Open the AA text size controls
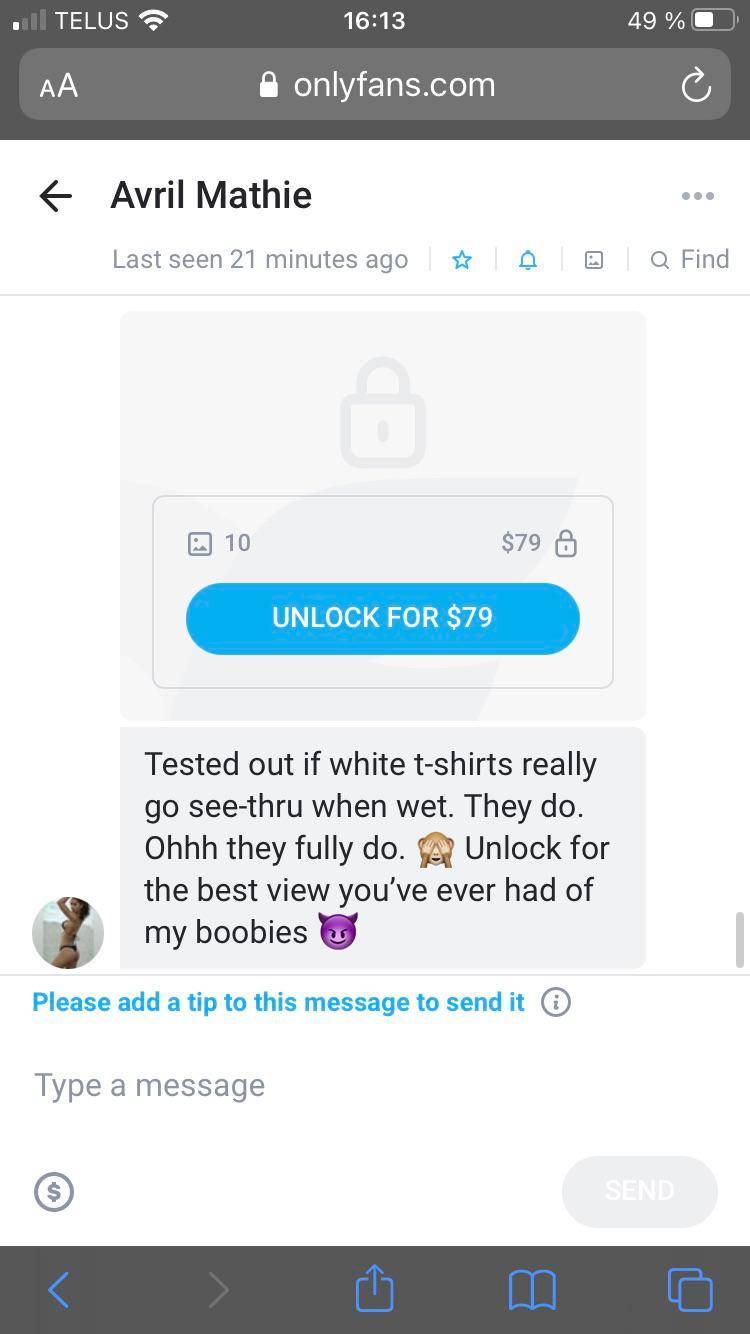 tap(57, 85)
